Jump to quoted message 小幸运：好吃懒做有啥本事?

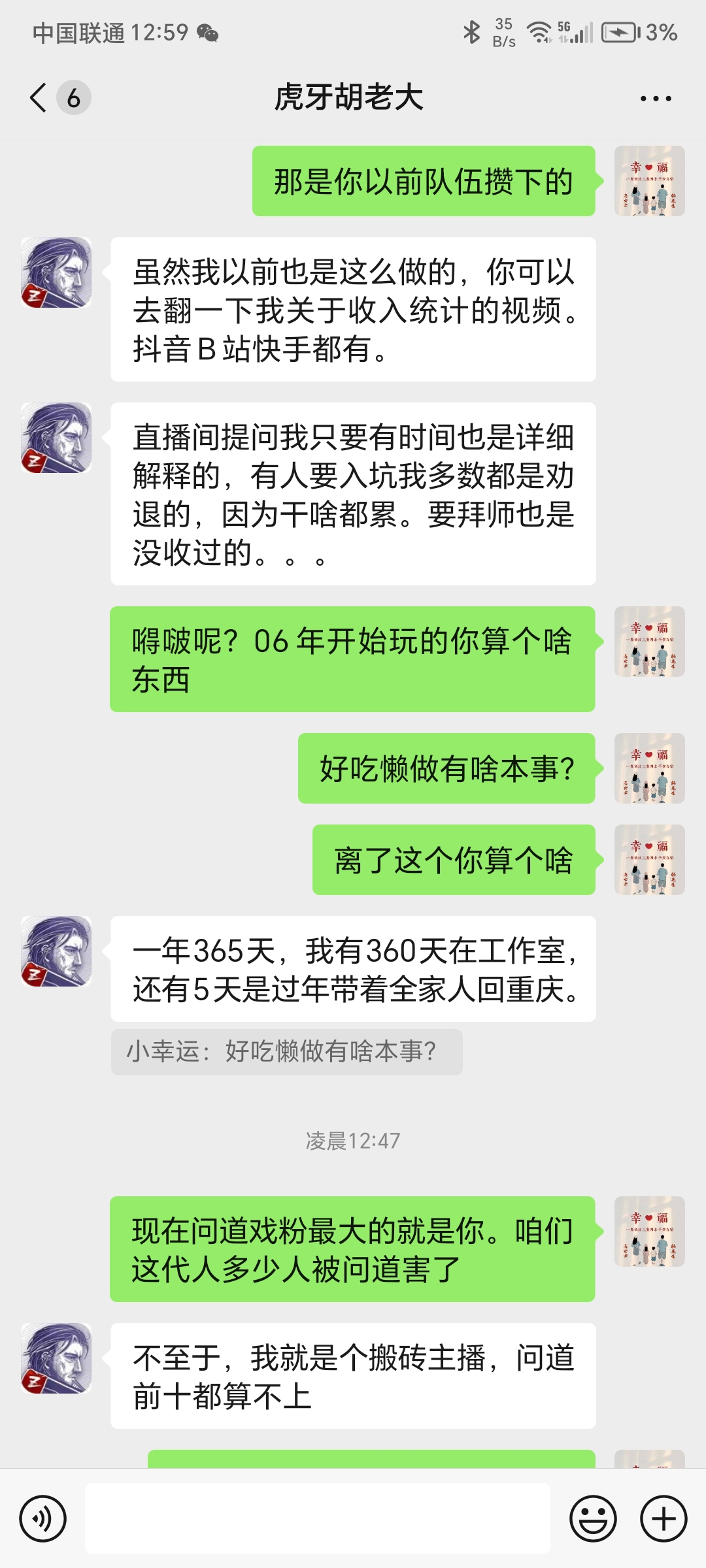tap(286, 1052)
